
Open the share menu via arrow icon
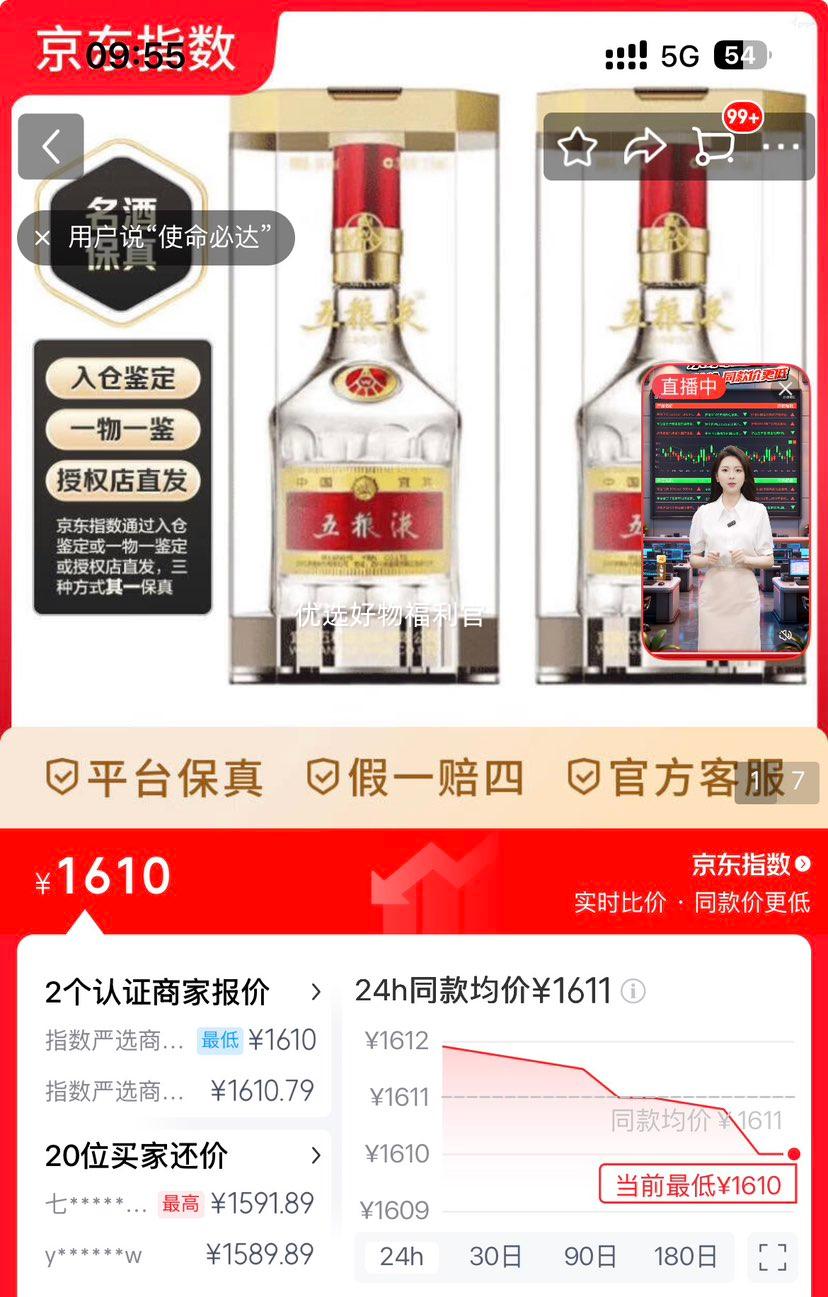click(643, 146)
